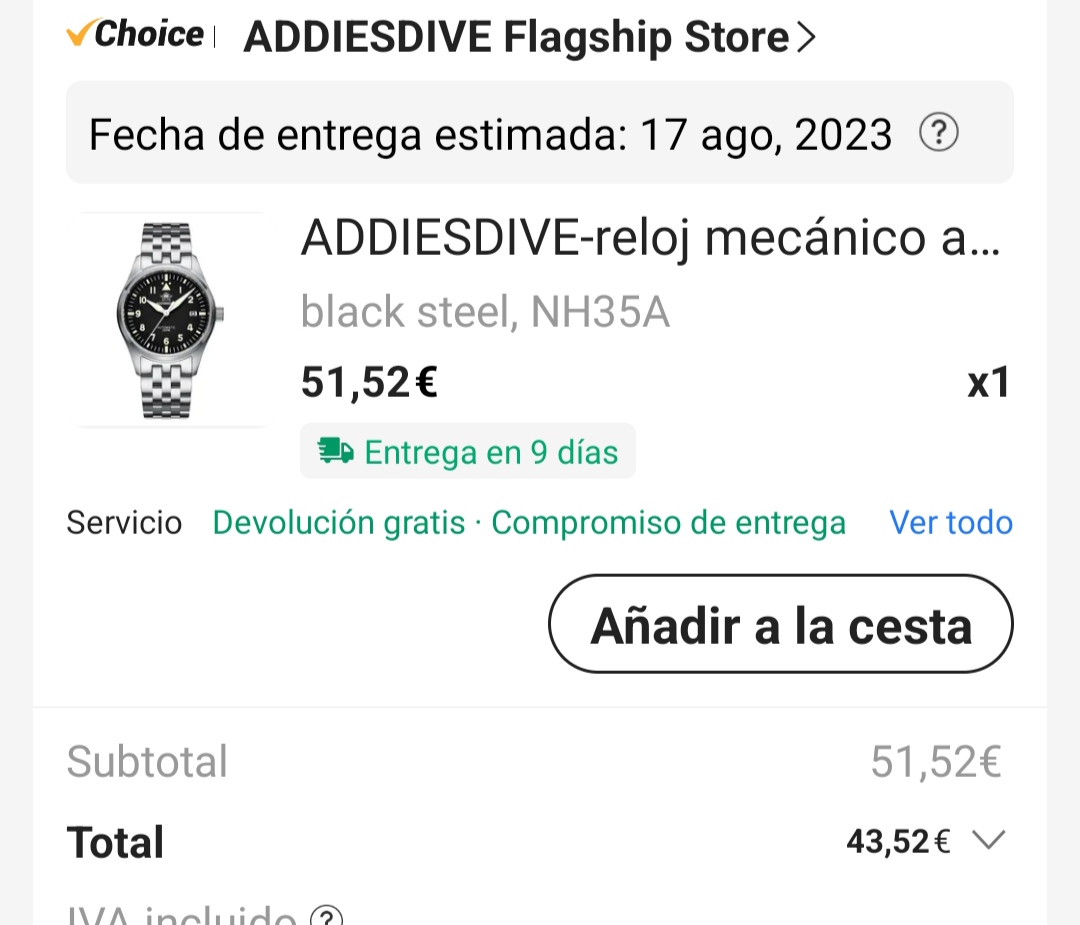Add the watch with Añadir a la cesta

pyautogui.click(x=781, y=625)
